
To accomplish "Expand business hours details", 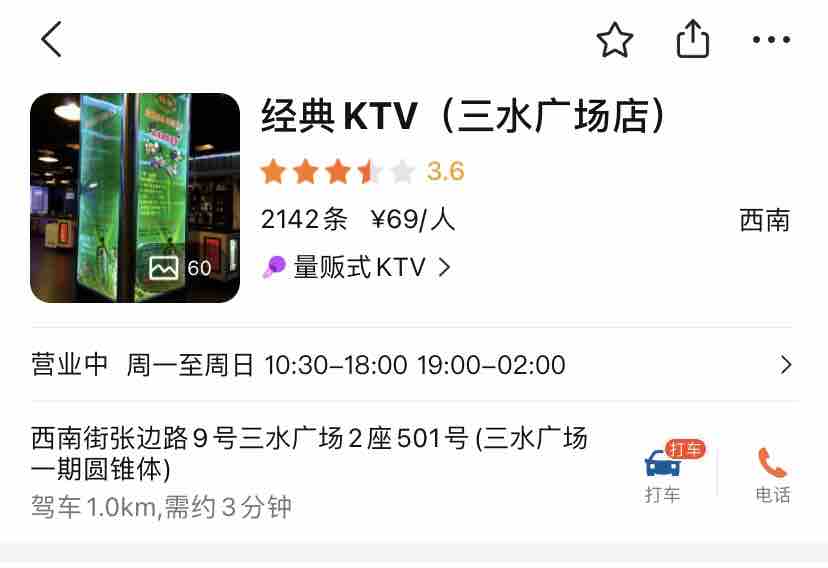I will (x=785, y=365).
